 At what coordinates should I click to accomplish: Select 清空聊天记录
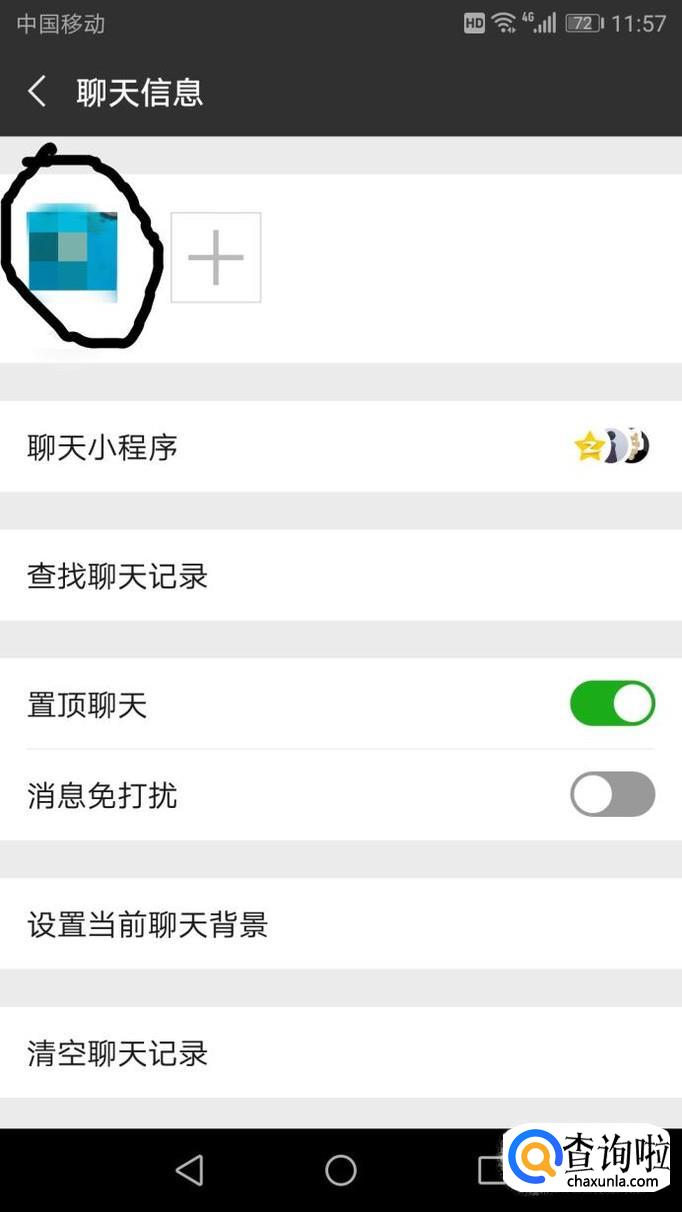tap(340, 1053)
